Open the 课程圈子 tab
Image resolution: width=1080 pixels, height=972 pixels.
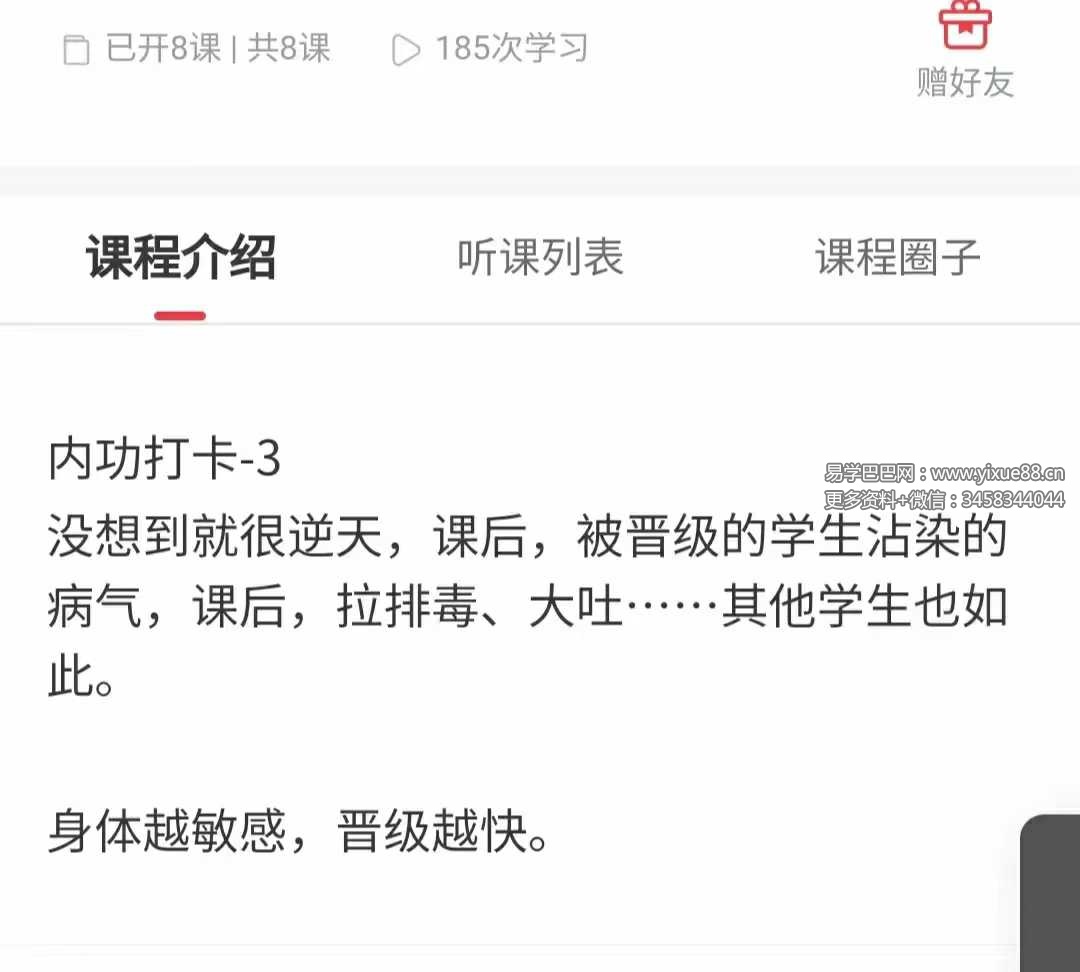[897, 258]
